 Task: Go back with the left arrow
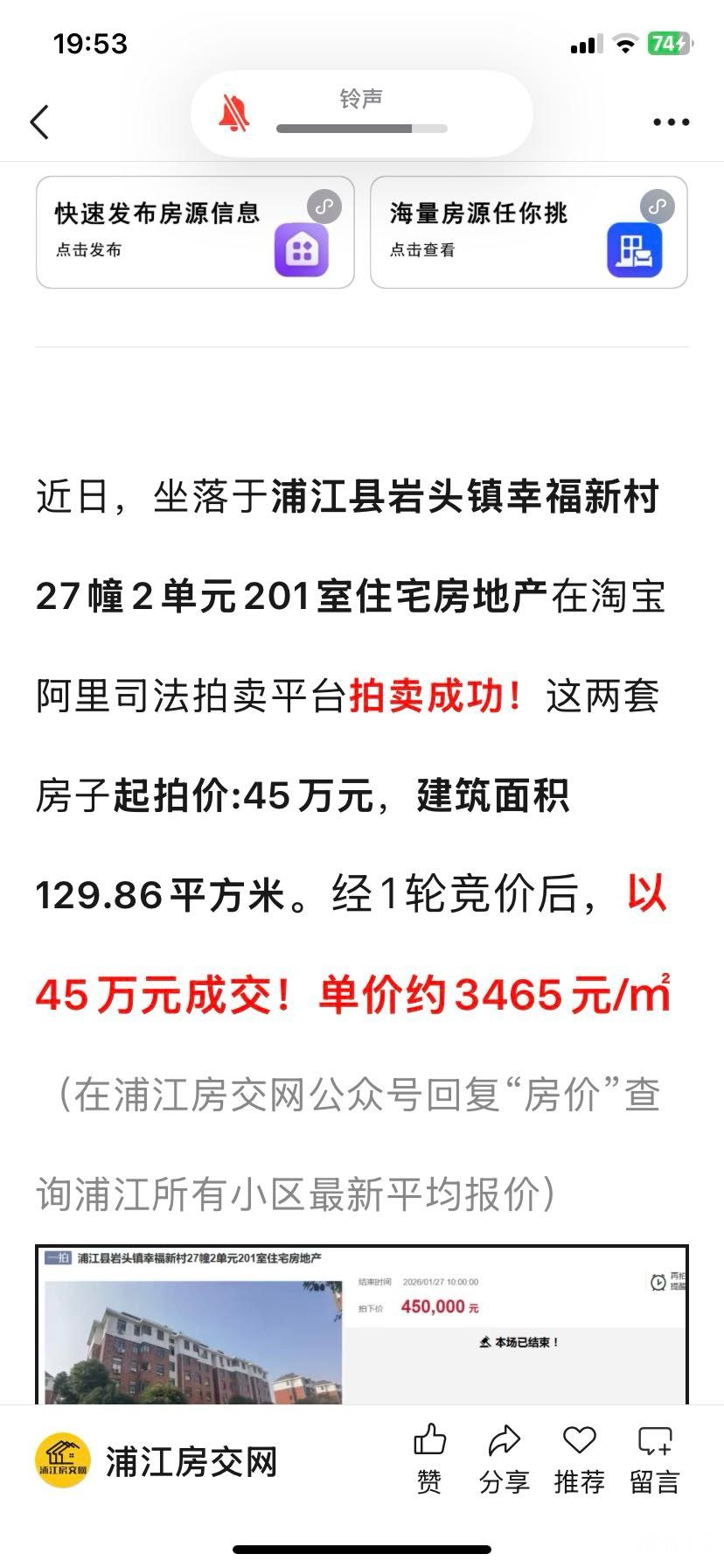point(39,122)
